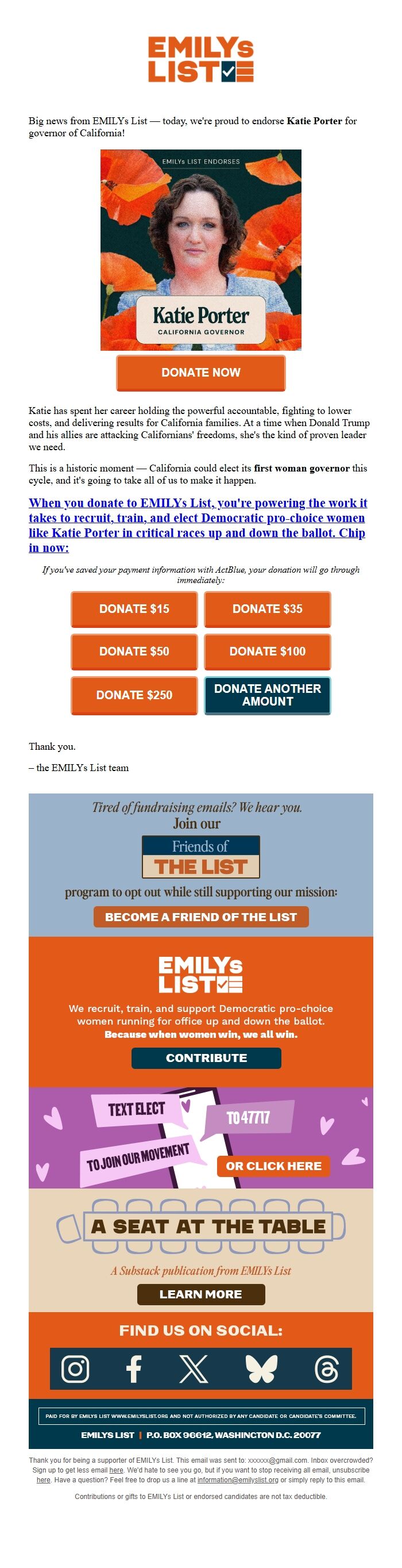Tap DONATE $250
The width and height of the screenshot is (402, 1568).
[134, 695]
